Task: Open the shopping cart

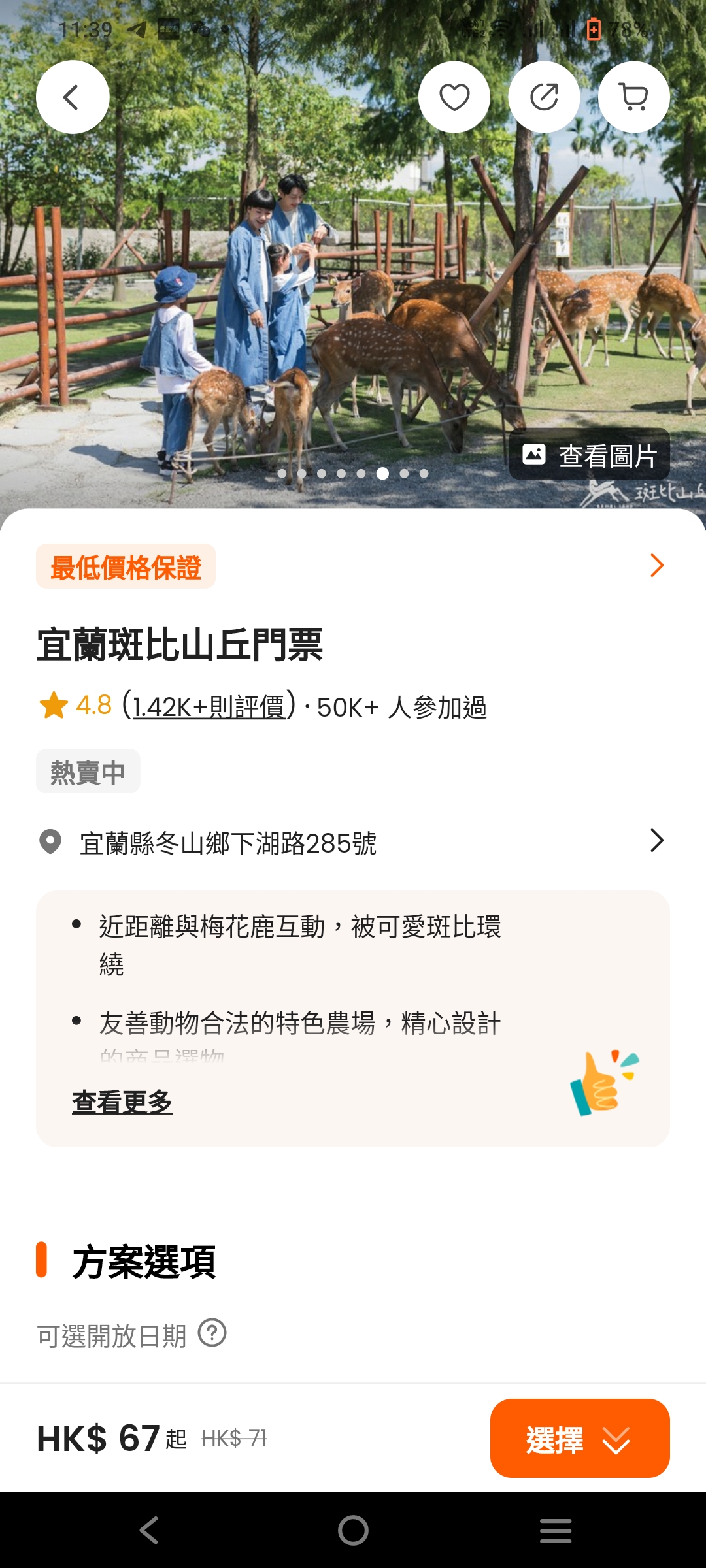Action: point(633,97)
